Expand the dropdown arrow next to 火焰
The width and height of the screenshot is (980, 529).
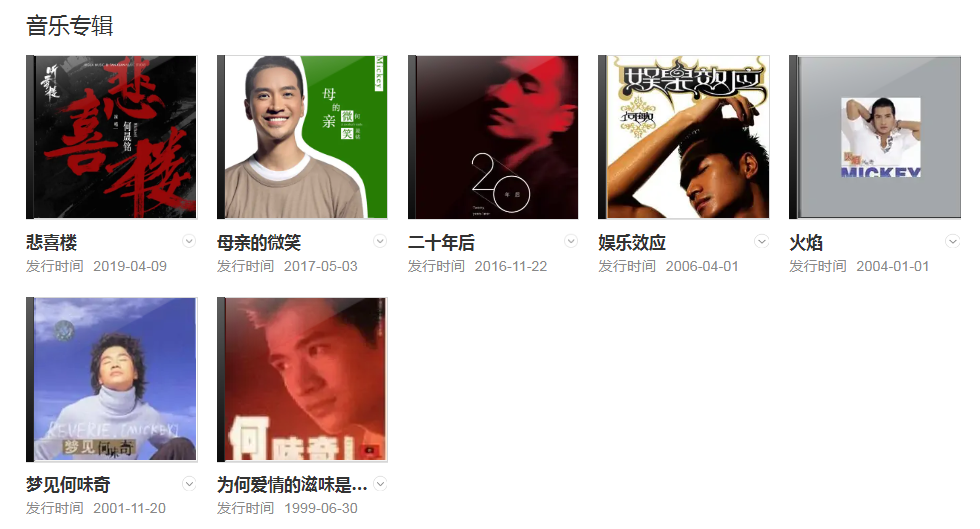click(952, 242)
